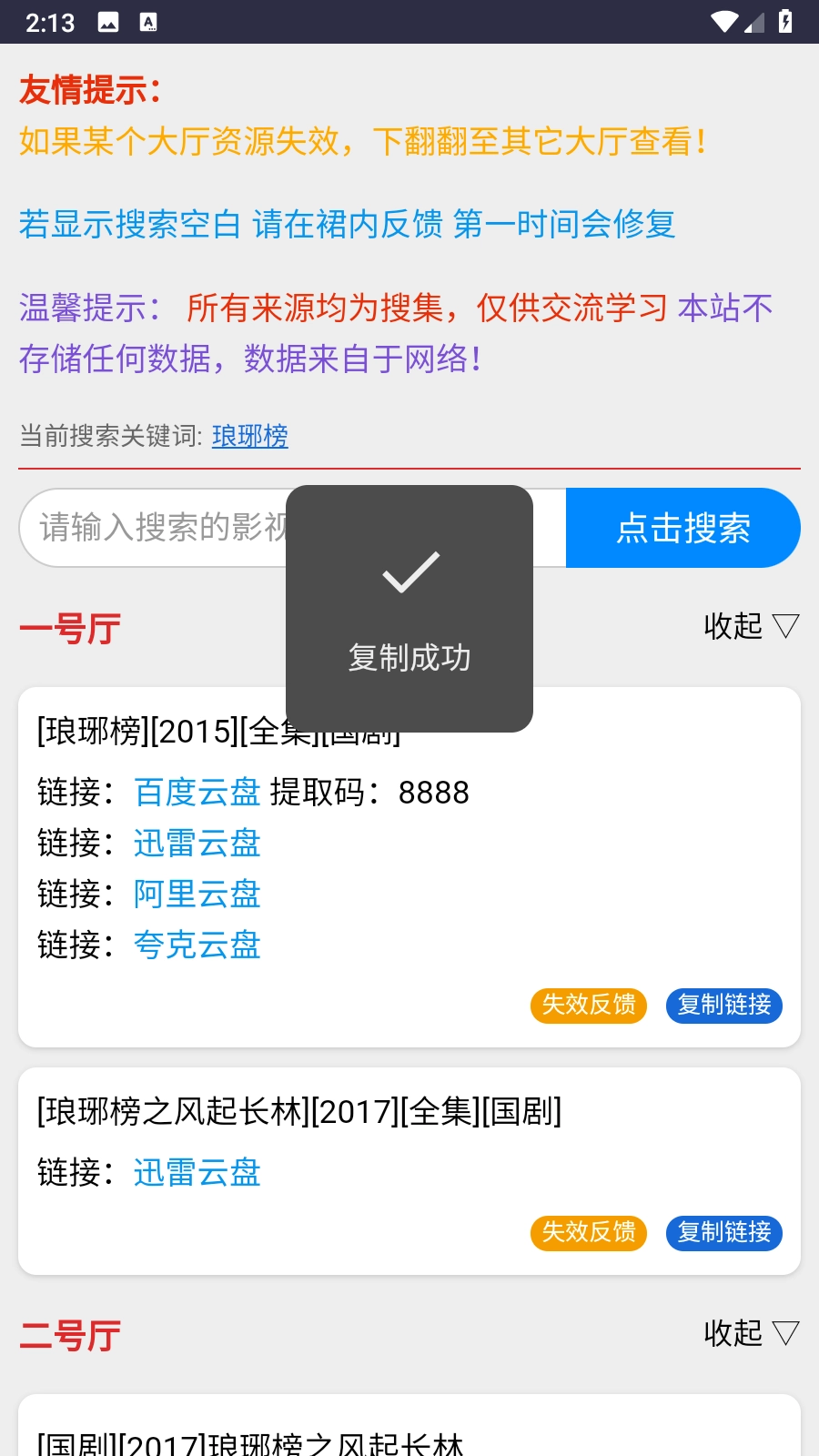
Task: Copy links with 复制链接 for 琅琊榜之风起长林
Action: [723, 1233]
